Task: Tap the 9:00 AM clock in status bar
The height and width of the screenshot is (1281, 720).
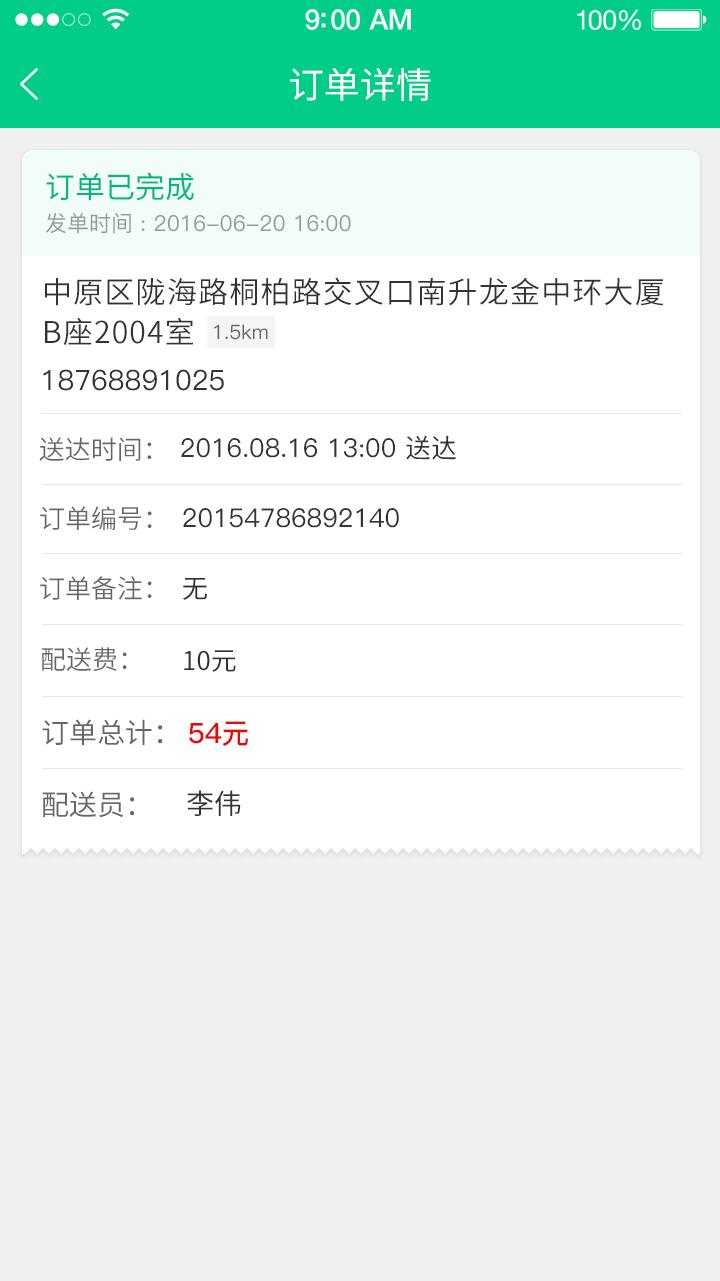Action: [x=359, y=19]
